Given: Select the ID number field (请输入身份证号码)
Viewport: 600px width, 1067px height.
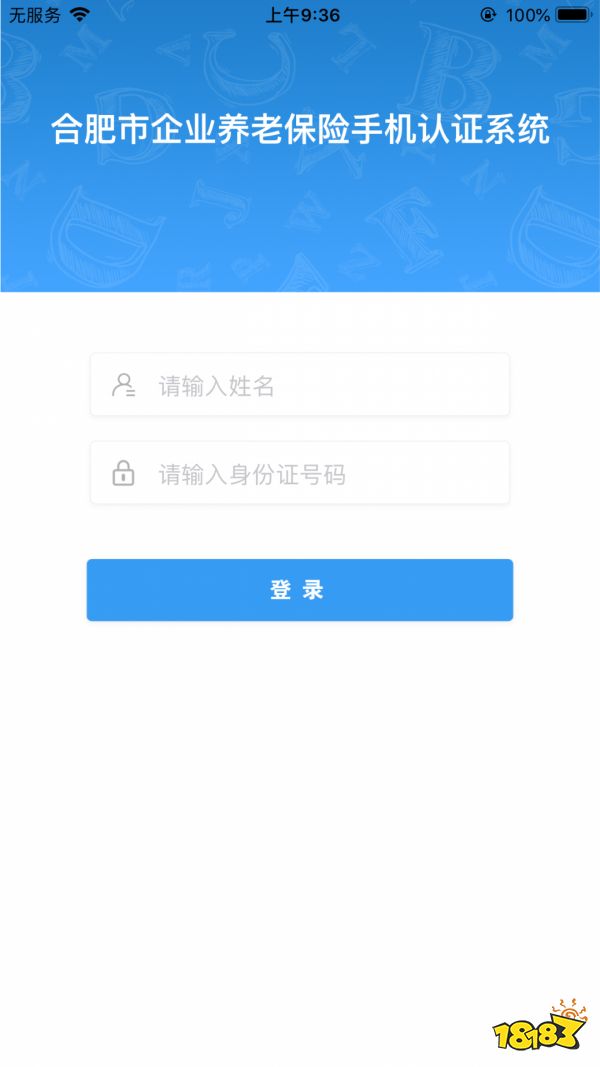Looking at the screenshot, I should [300, 473].
